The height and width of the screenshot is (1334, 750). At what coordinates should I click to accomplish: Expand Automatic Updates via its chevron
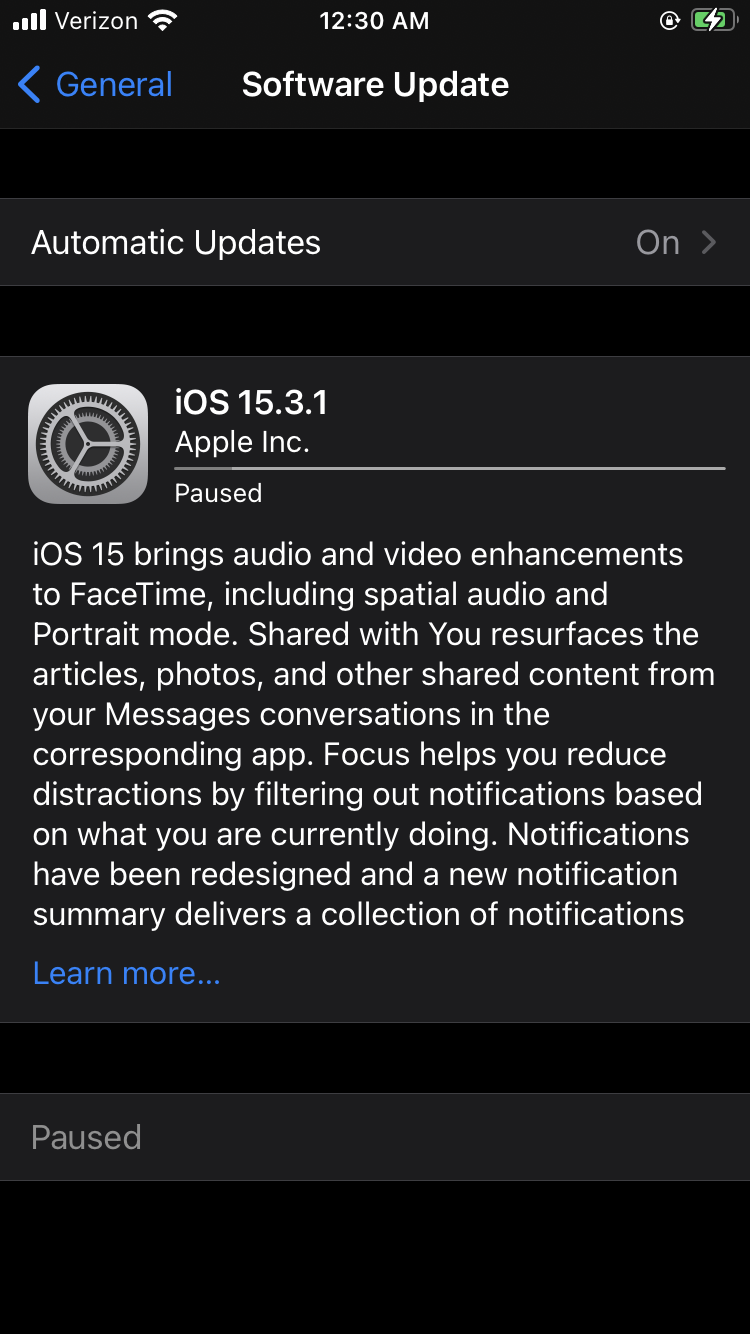pos(710,242)
